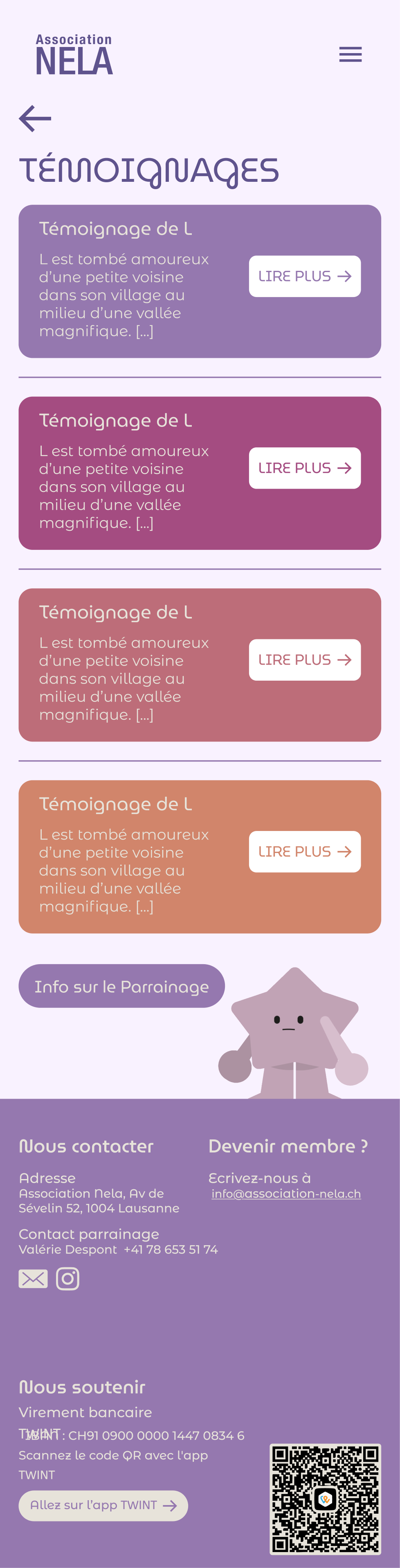Select Allez sur l'app TWINT
This screenshot has height=1568, width=400.
[103, 1505]
